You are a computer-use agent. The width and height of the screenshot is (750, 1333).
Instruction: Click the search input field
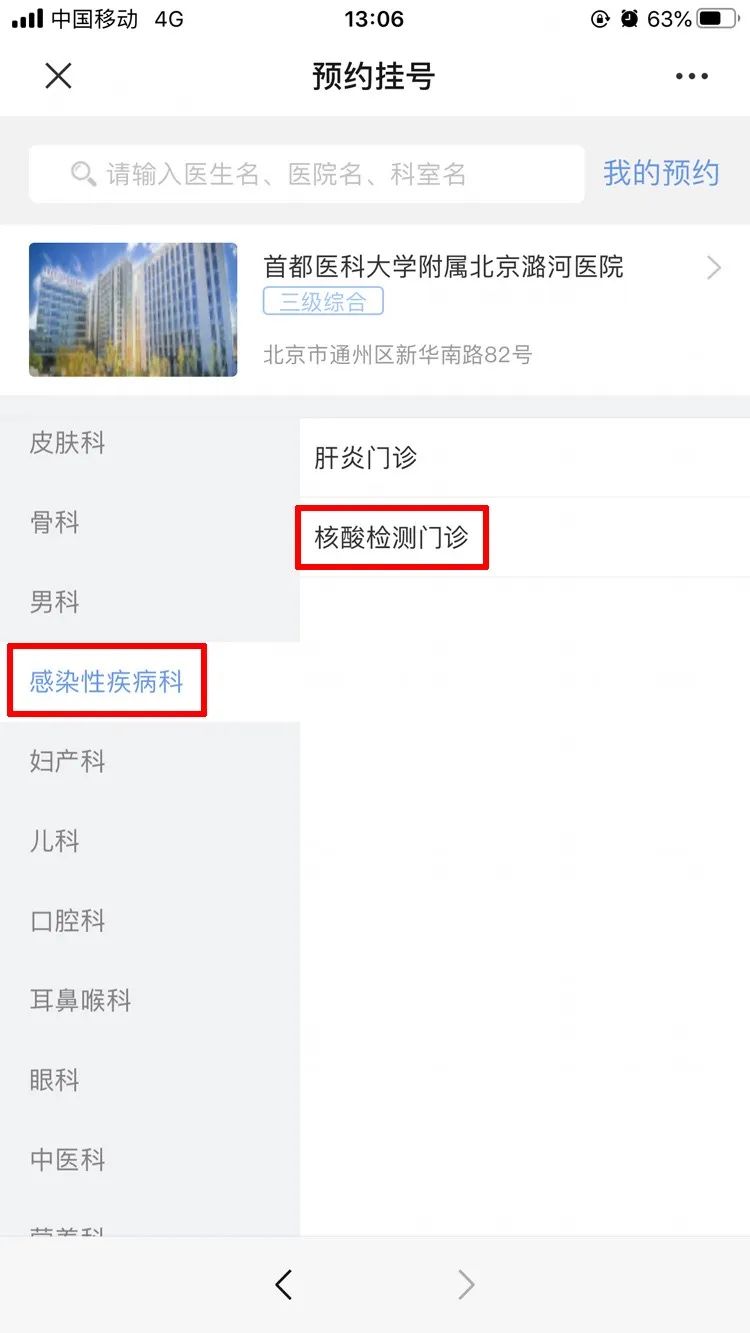coord(300,174)
